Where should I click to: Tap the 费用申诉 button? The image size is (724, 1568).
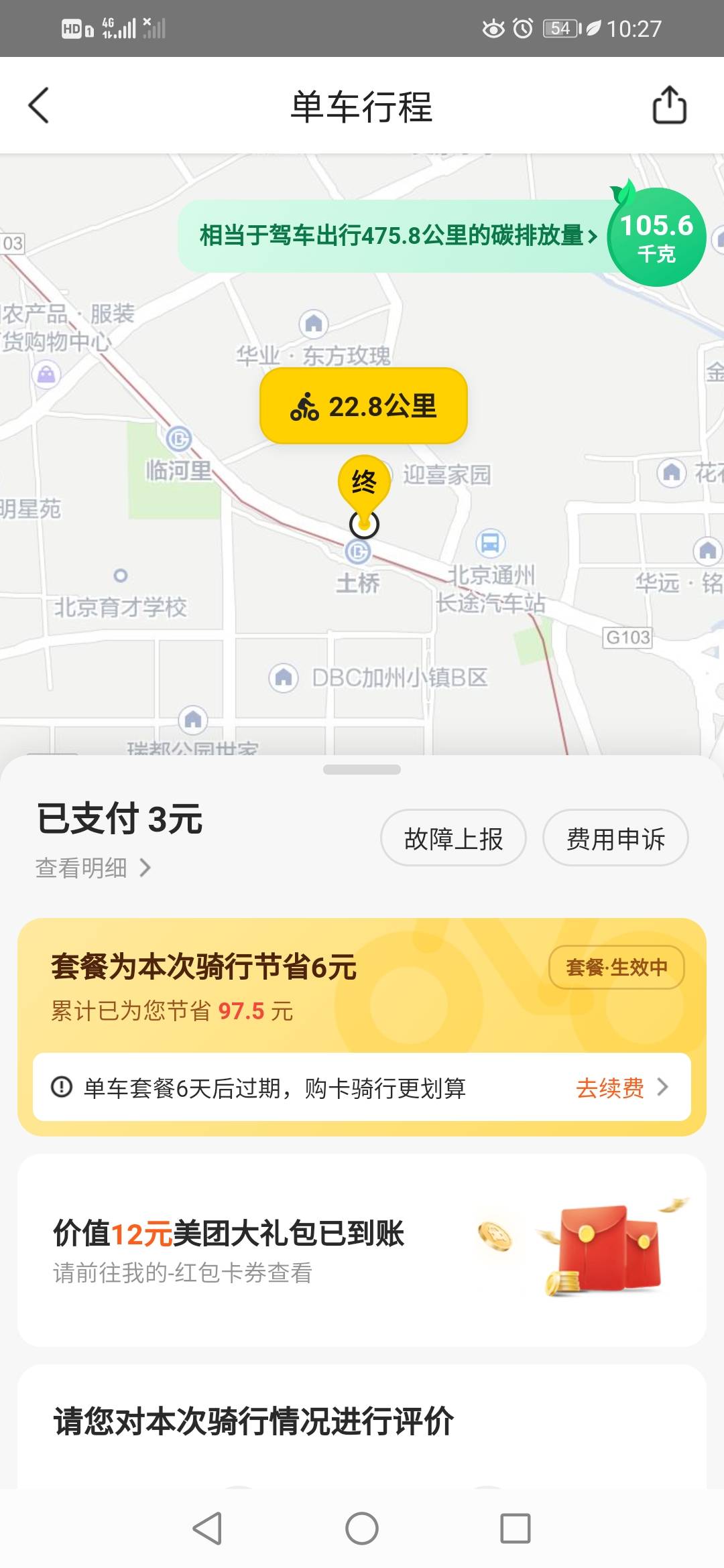tap(615, 839)
